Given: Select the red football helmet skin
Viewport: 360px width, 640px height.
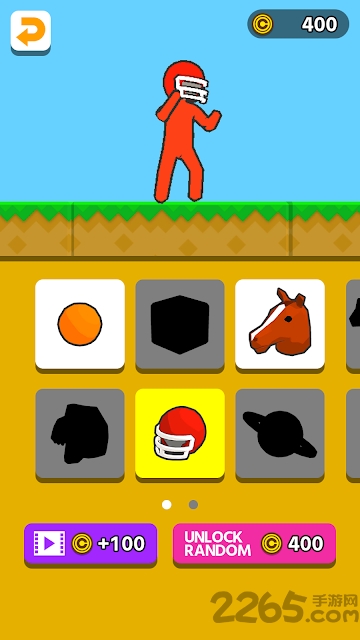Looking at the screenshot, I should 180,434.
